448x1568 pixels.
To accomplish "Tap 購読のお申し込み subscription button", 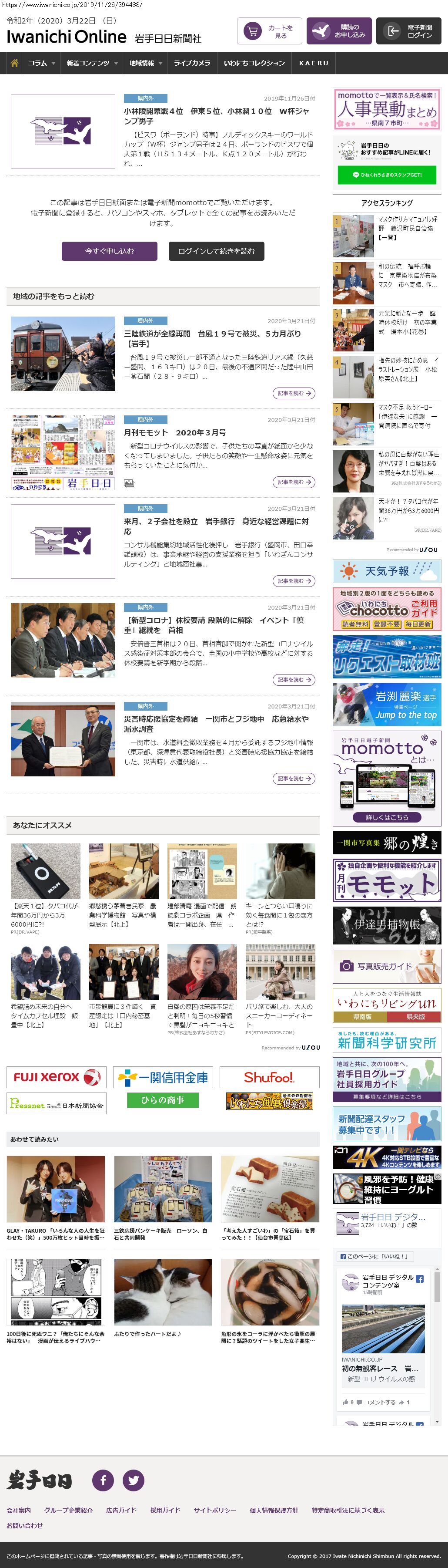I will 338,31.
